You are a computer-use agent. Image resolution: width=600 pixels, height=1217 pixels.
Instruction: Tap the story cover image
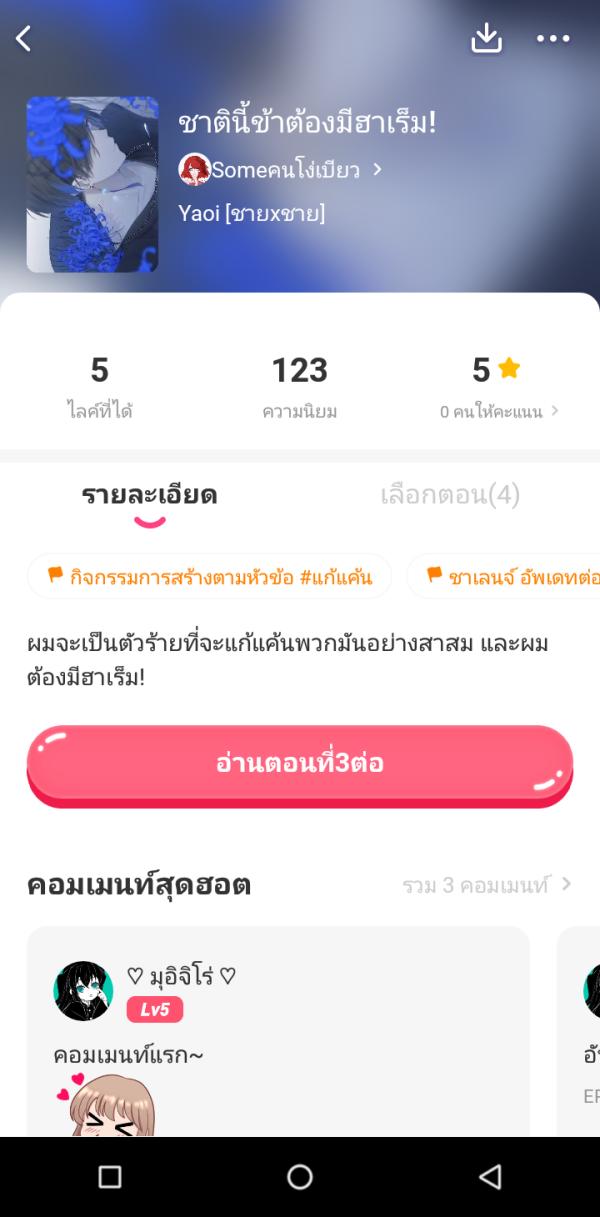click(x=92, y=184)
